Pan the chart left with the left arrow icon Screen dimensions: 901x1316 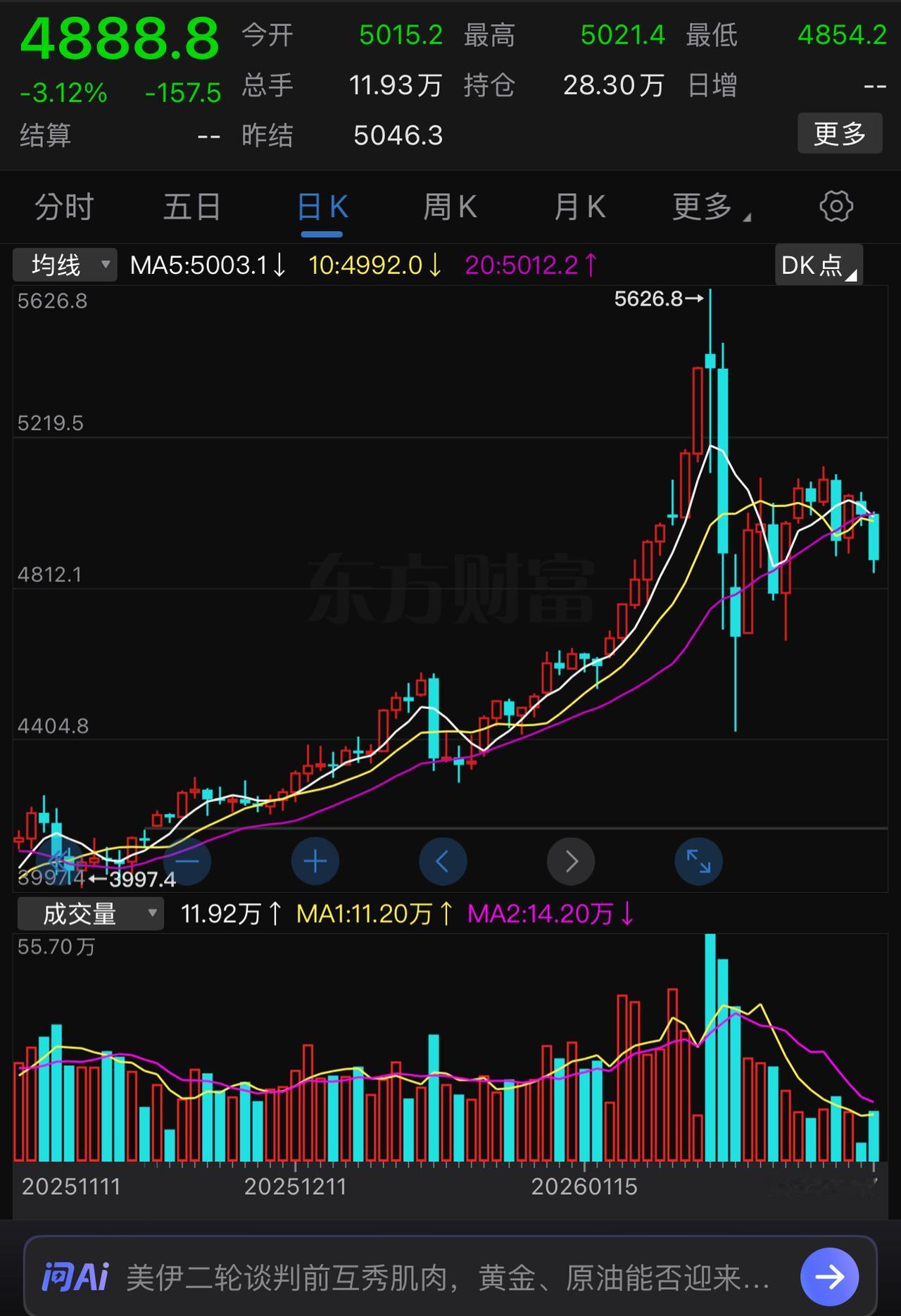click(443, 860)
